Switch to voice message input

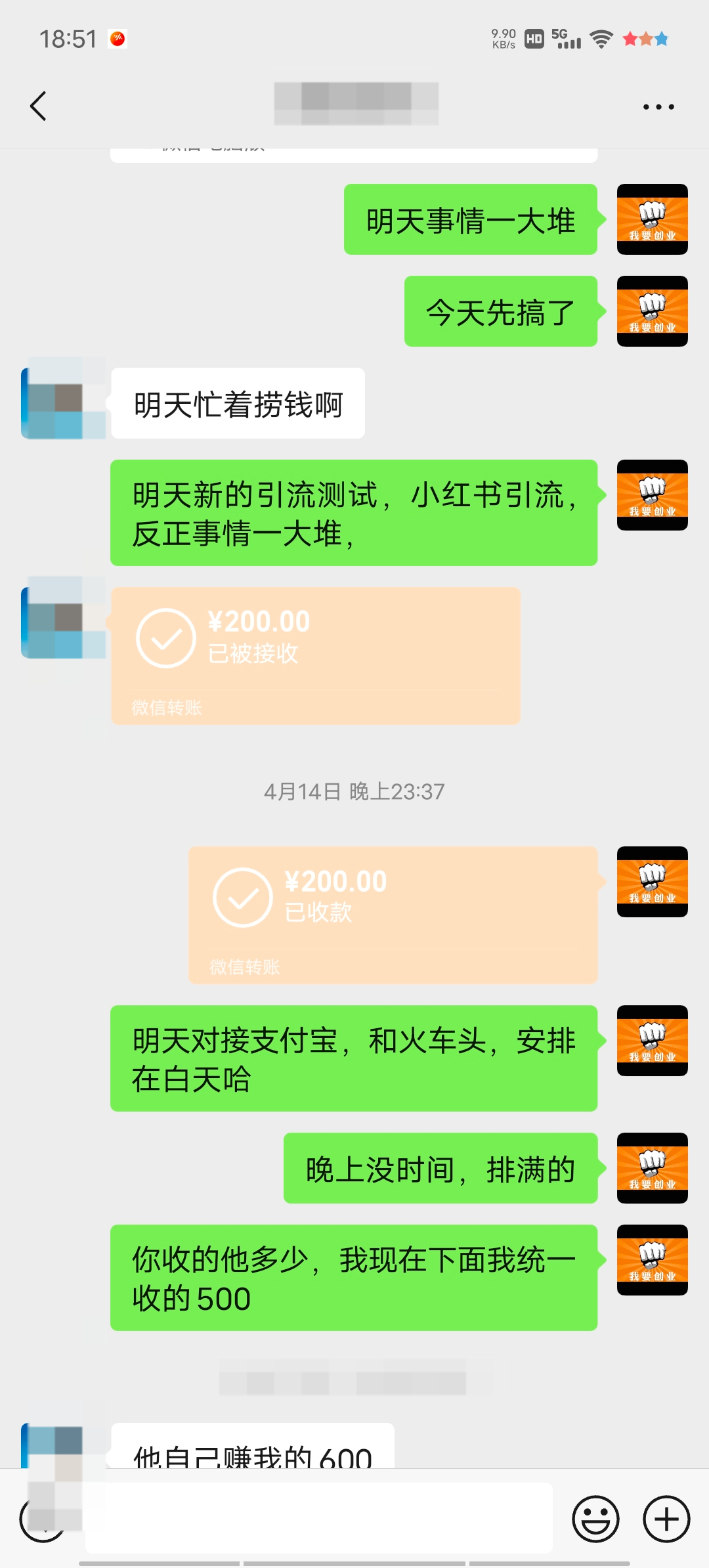tap(42, 1519)
